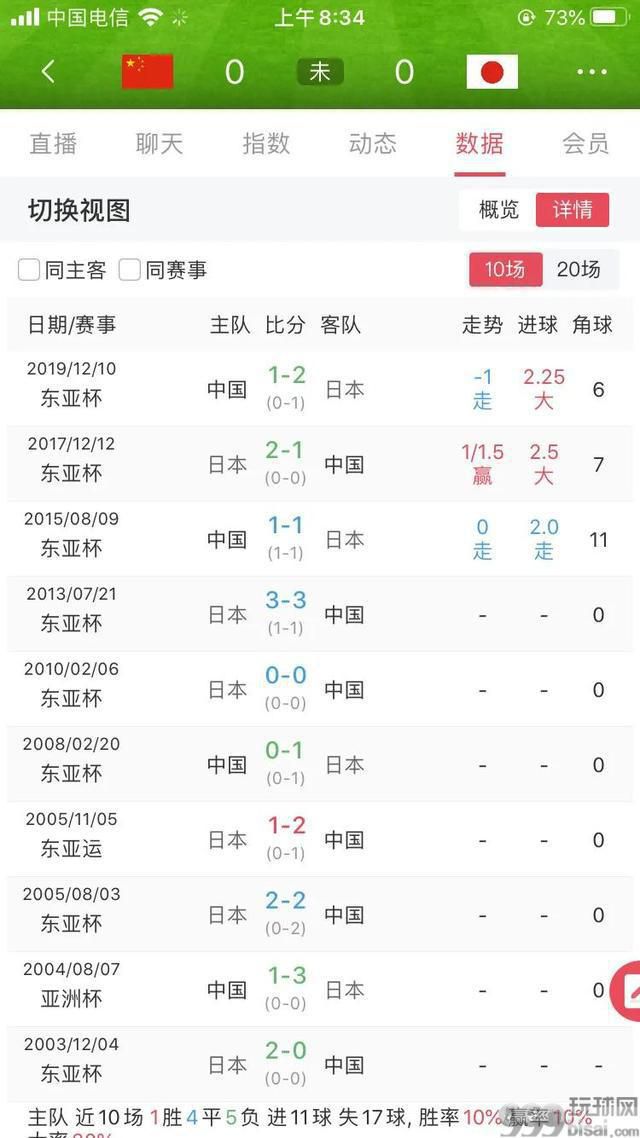Switch to the 指数 tab
This screenshot has height=1138, width=640.
pyautogui.click(x=266, y=144)
